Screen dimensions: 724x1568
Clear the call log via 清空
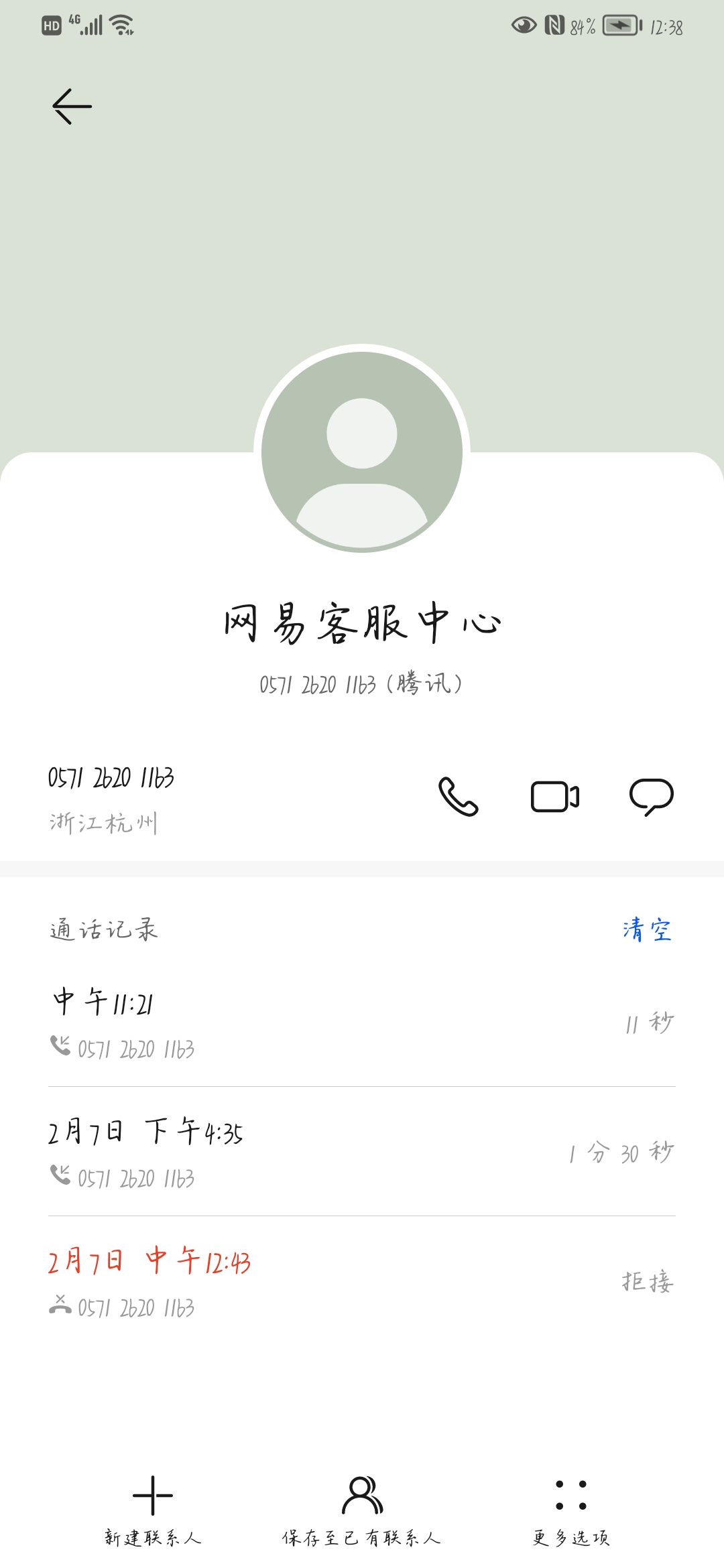647,929
